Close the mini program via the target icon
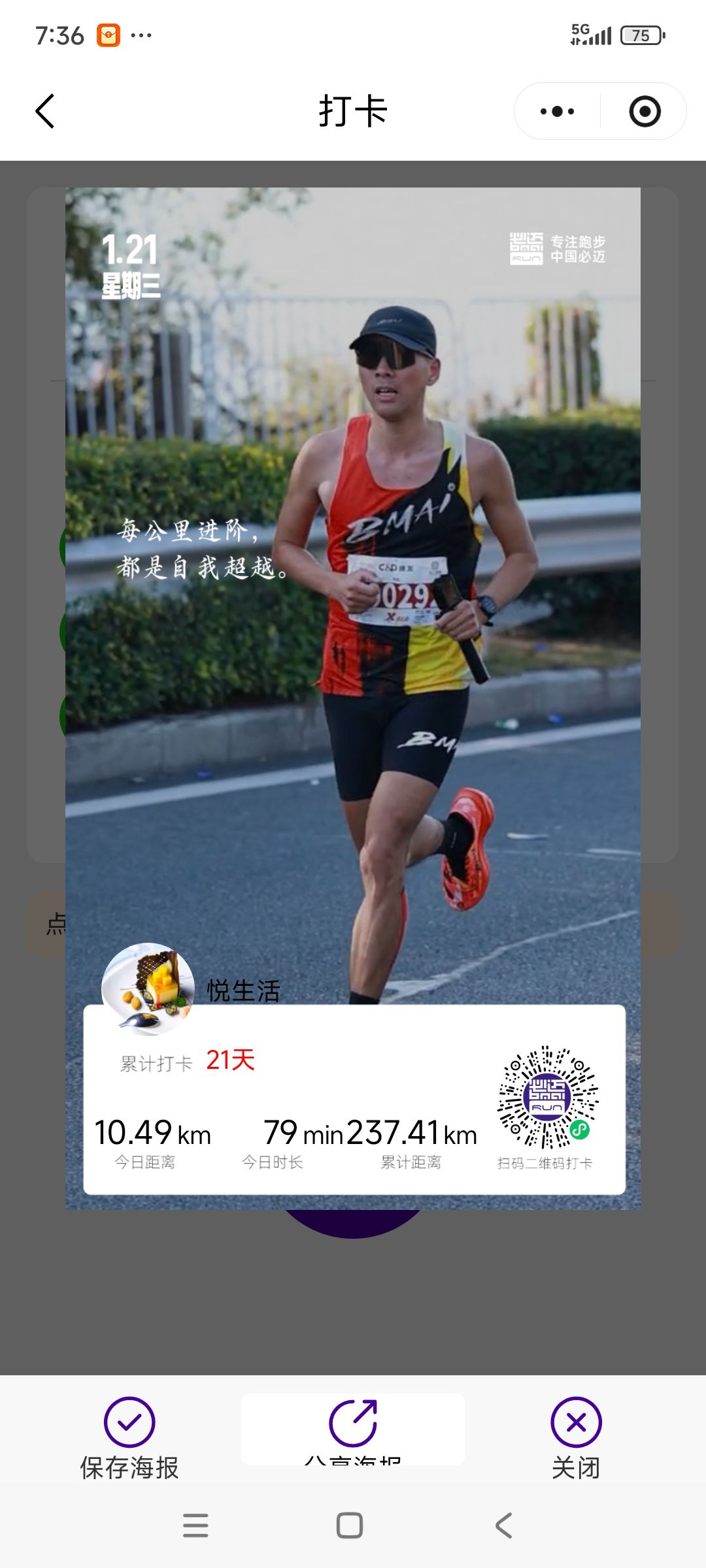 [x=645, y=111]
